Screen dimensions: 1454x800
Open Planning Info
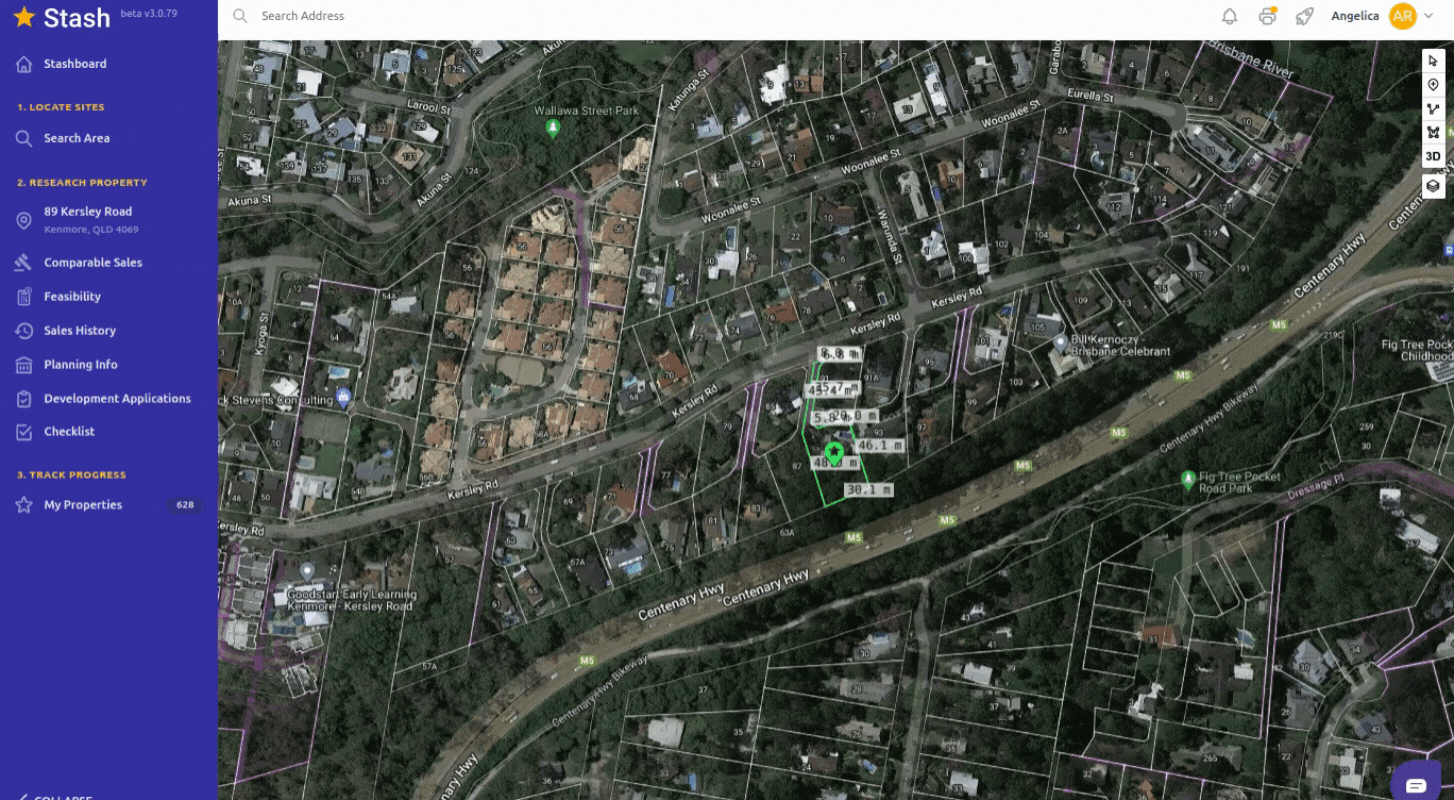[x=81, y=364]
